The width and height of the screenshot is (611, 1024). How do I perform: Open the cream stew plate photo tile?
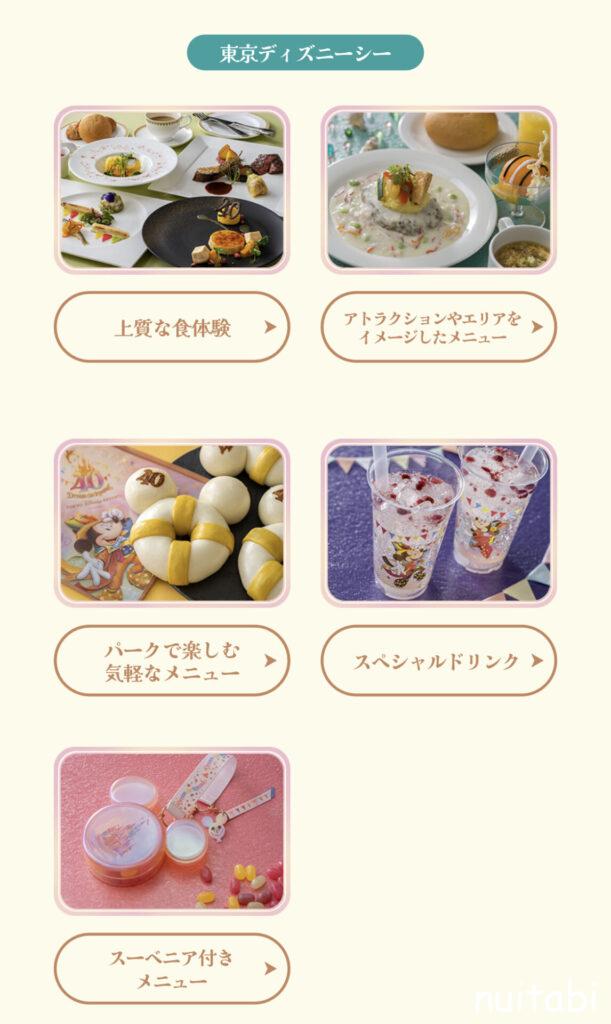pyautogui.click(x=438, y=190)
